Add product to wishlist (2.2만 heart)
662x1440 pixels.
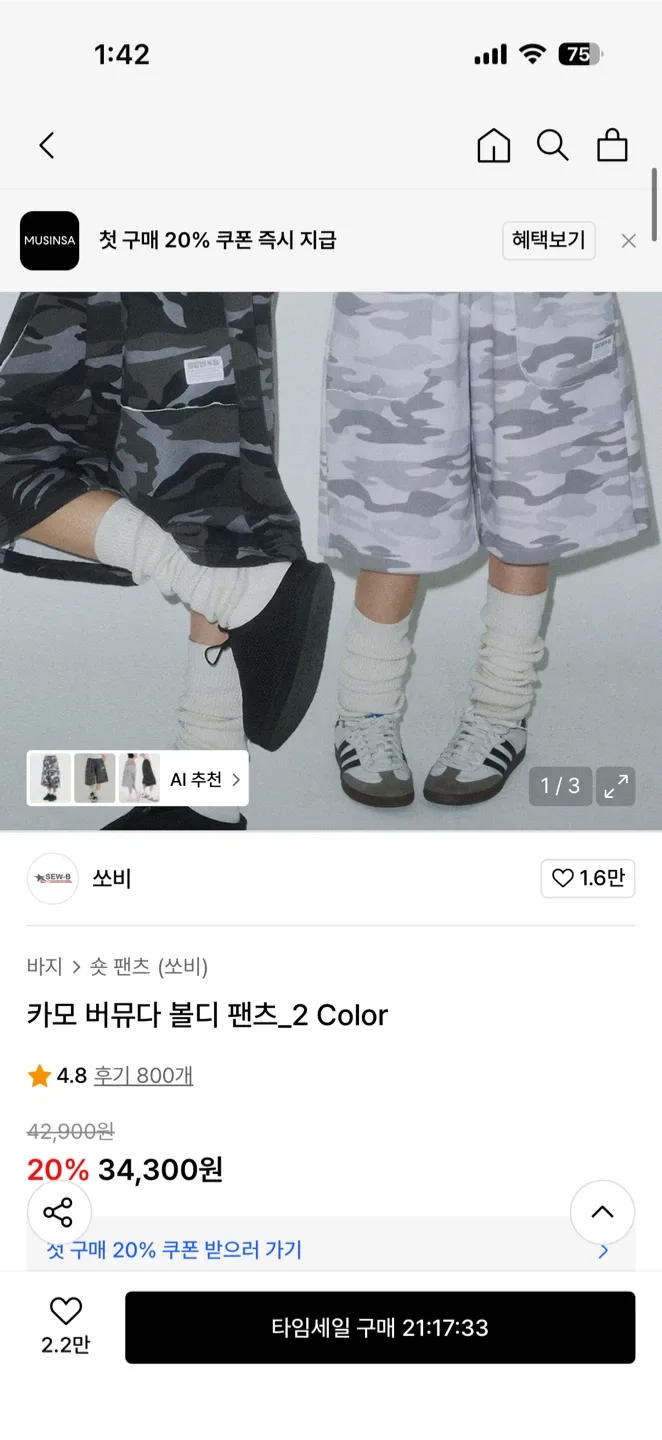[x=65, y=1311]
